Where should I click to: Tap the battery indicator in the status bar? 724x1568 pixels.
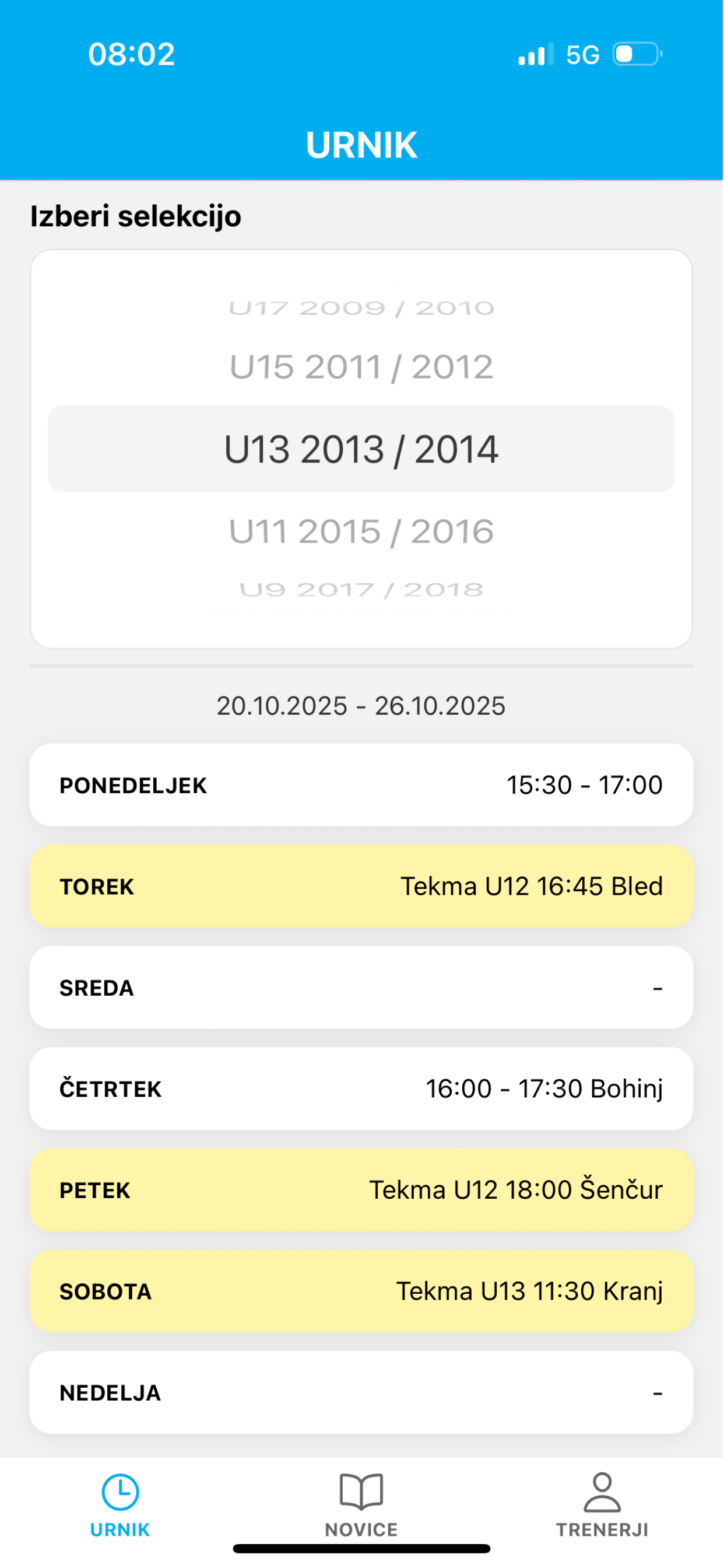[x=634, y=54]
